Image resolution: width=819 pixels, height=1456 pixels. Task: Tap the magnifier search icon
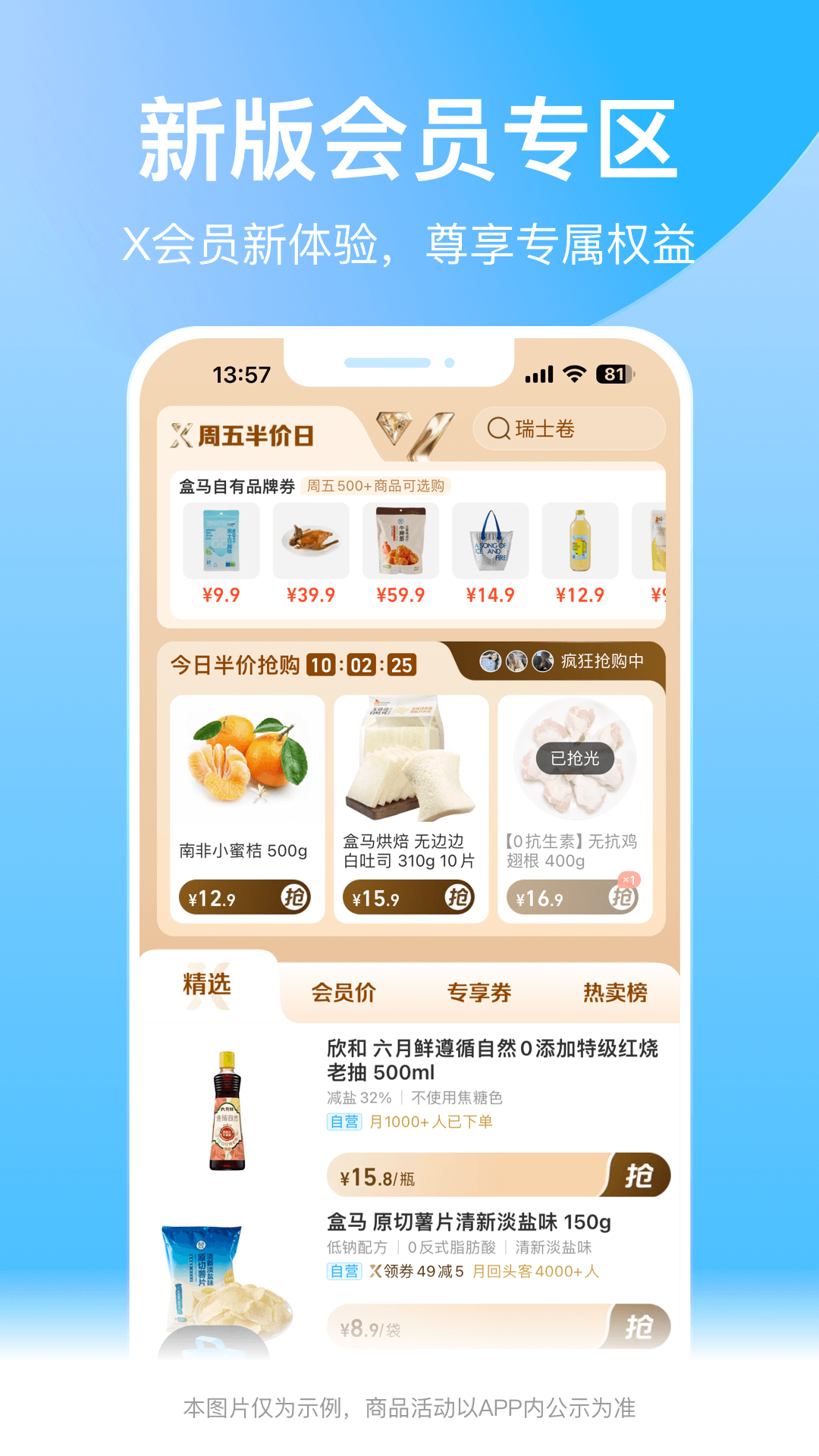[498, 429]
